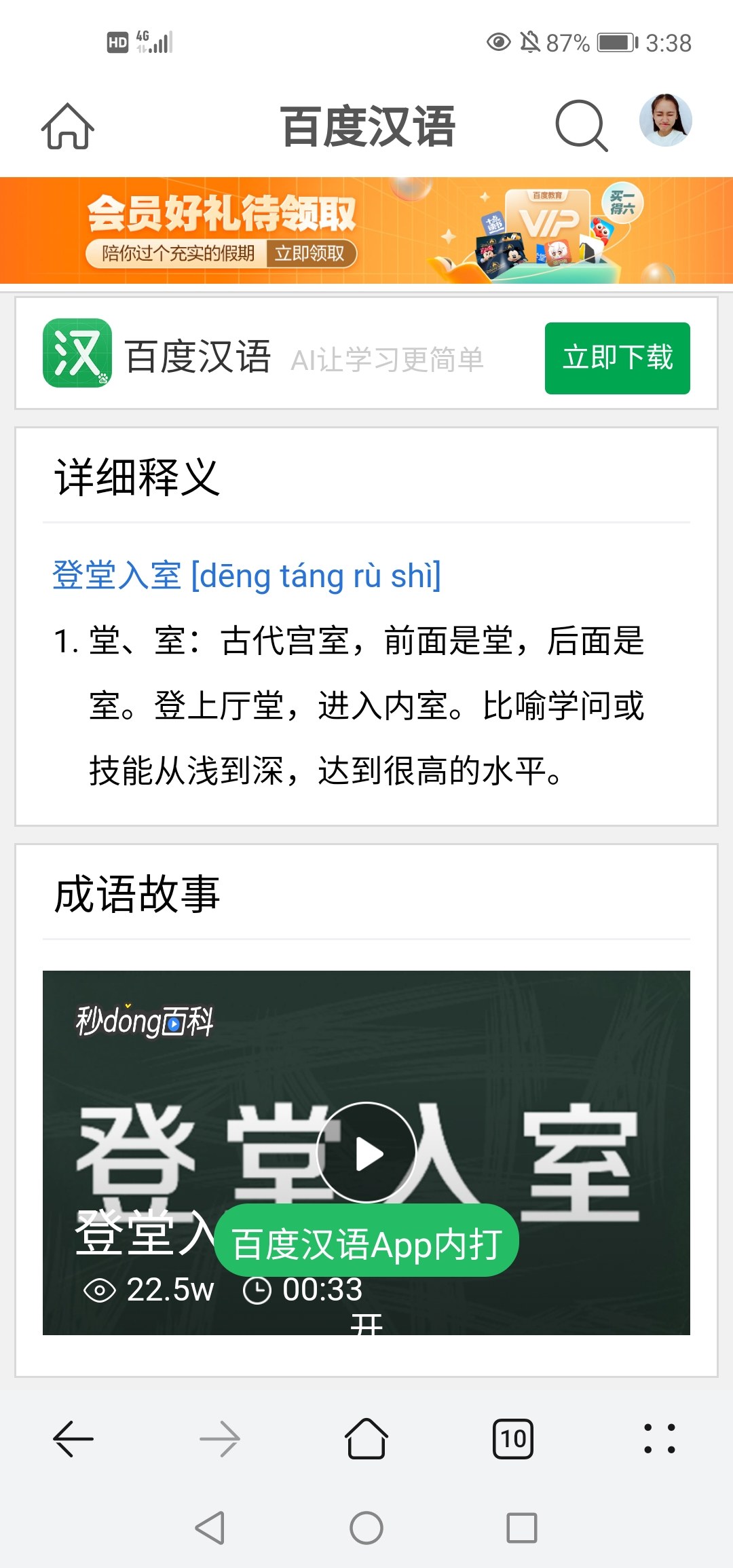The width and height of the screenshot is (733, 1568).
Task: Open the search magnifier icon
Action: pos(581,126)
